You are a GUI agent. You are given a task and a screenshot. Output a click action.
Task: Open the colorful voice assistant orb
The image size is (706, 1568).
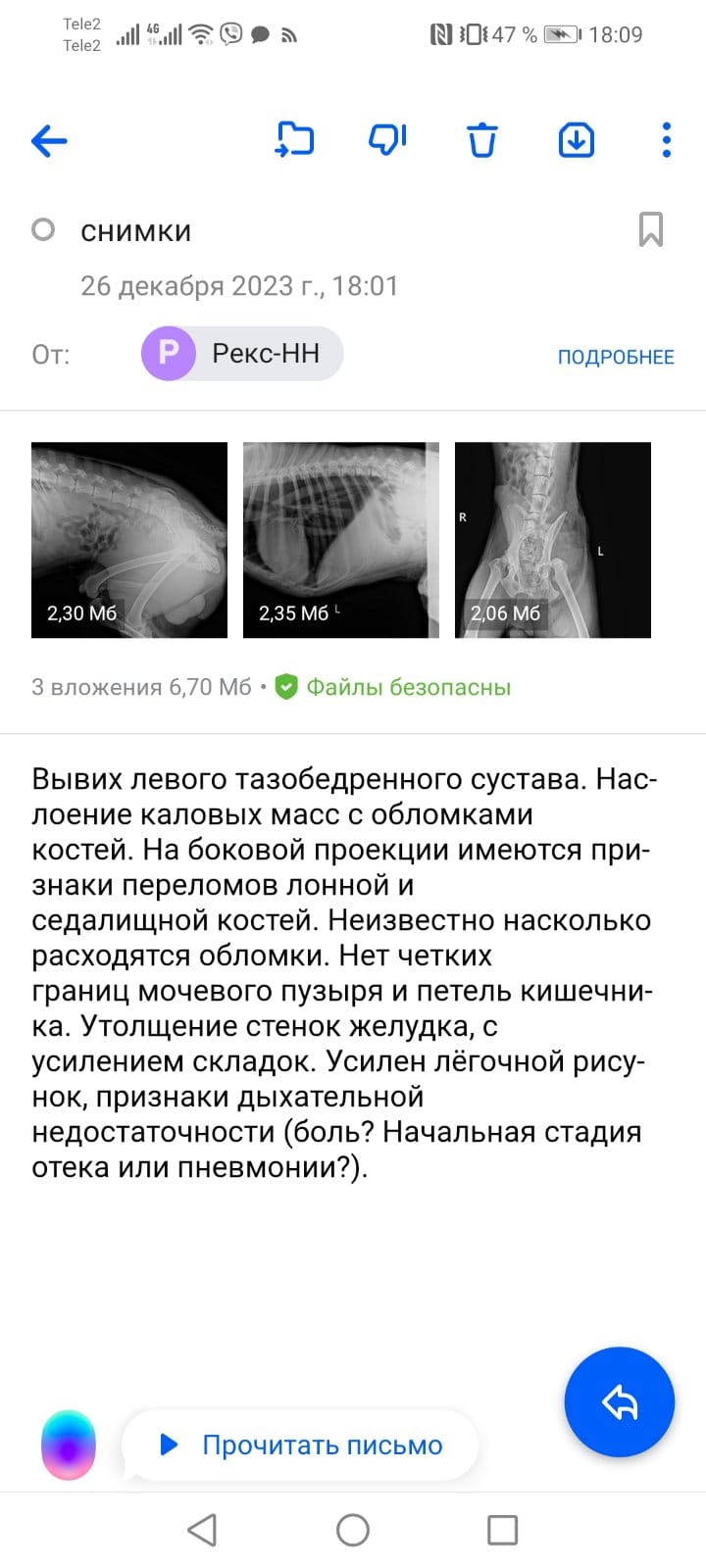[69, 1445]
